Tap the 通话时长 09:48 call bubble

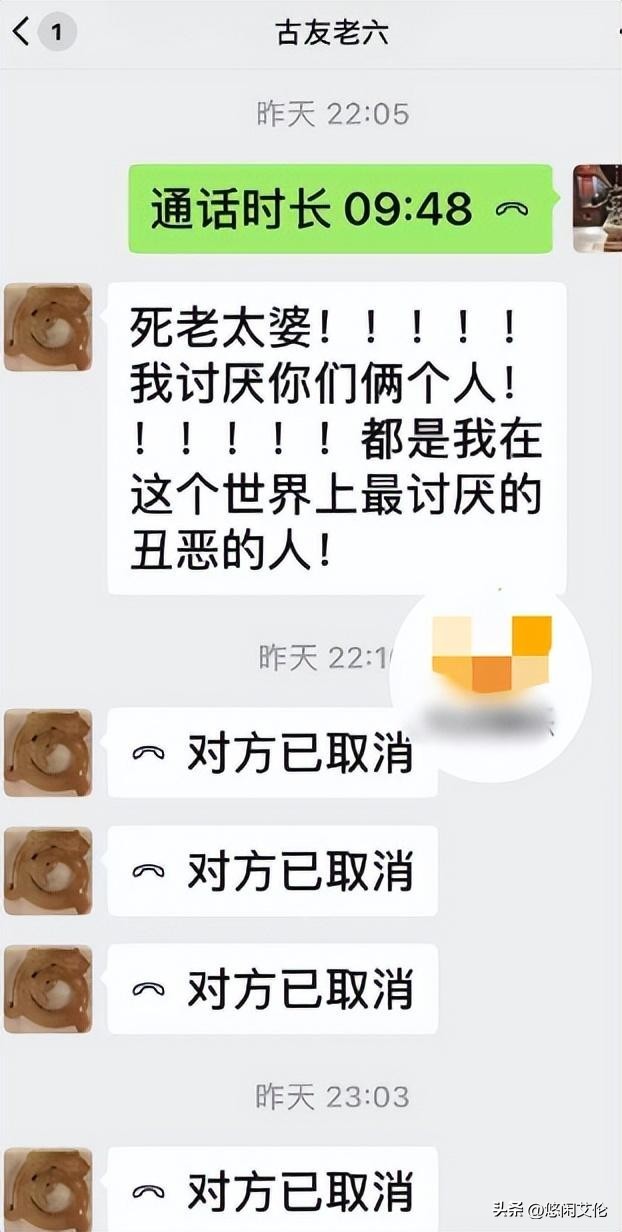tap(340, 209)
